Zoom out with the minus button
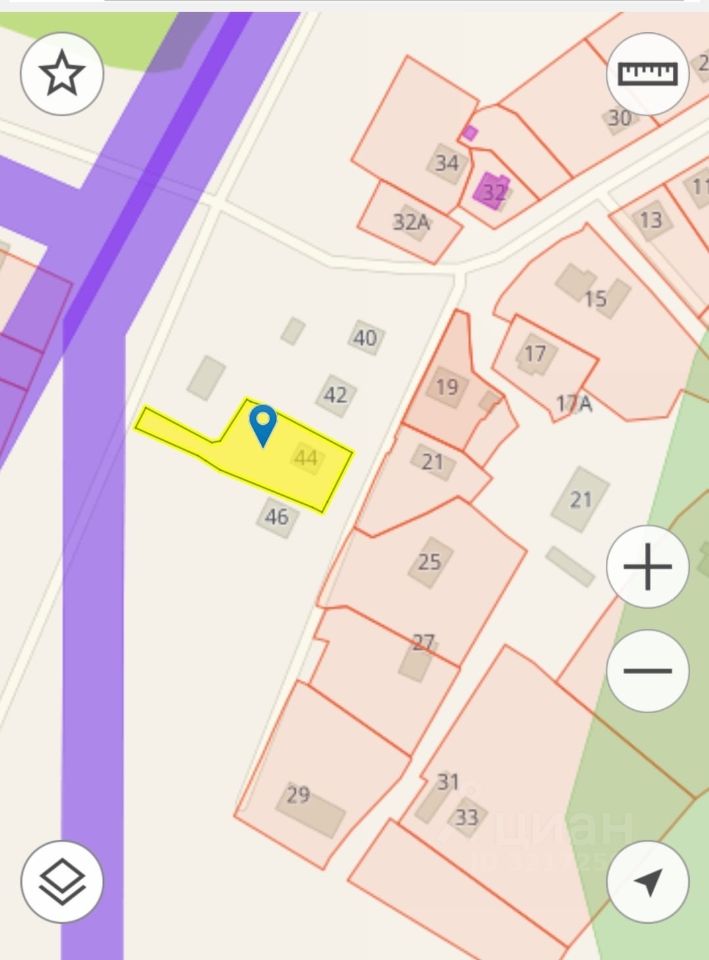Screen dimensions: 709x960 tap(647, 670)
